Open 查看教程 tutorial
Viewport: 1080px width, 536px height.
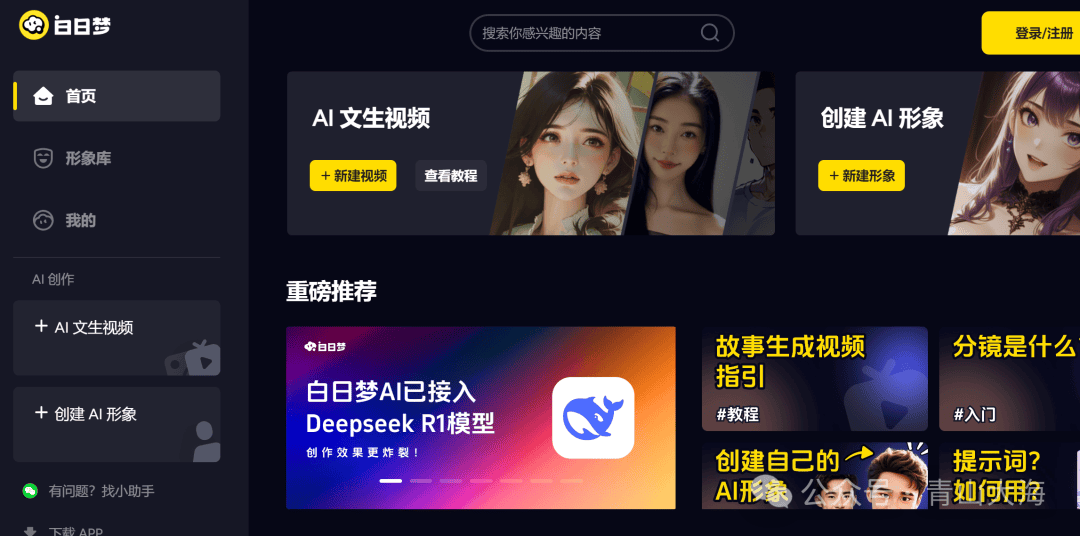tap(450, 176)
